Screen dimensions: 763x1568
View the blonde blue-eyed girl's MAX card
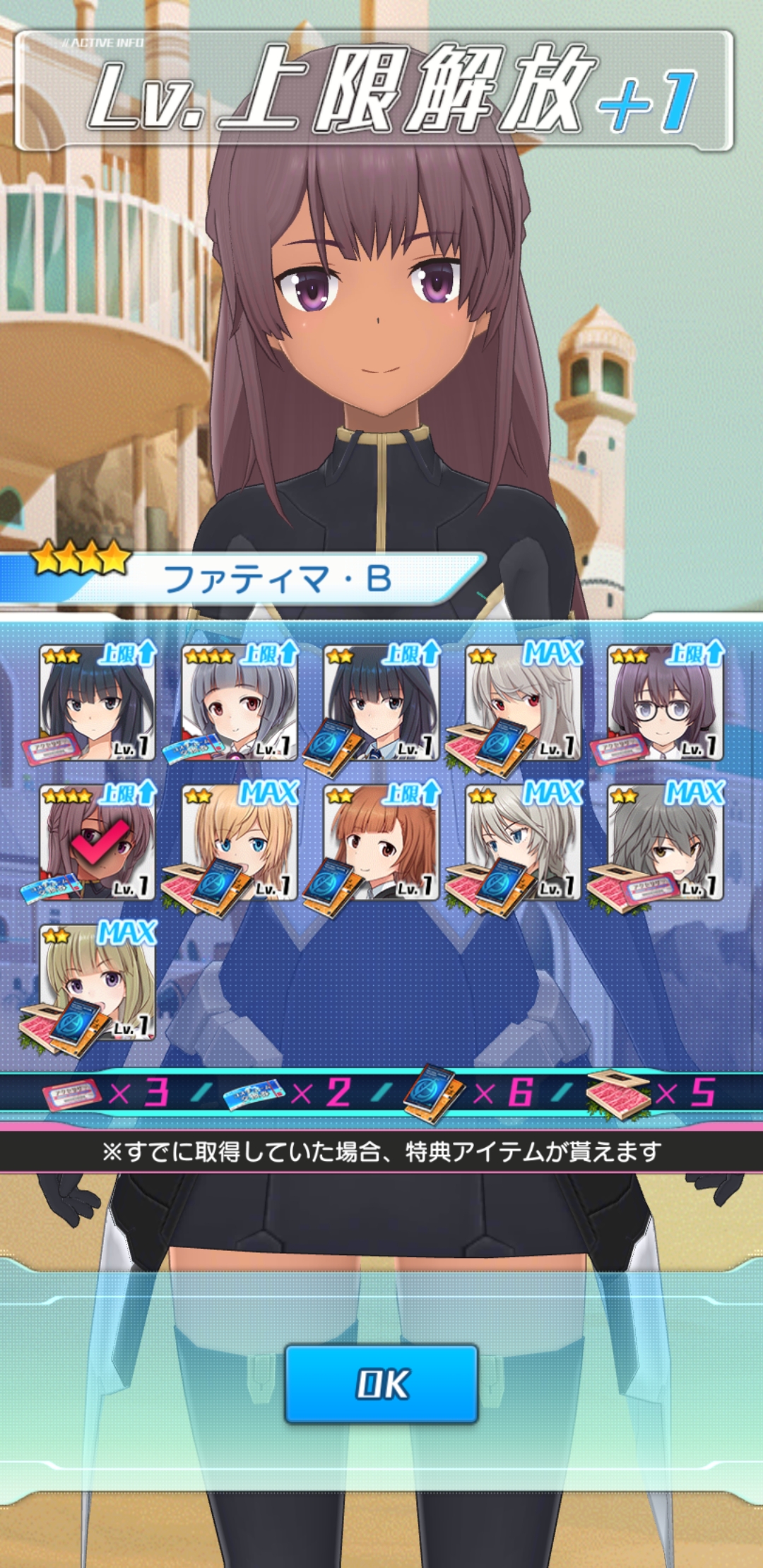tap(239, 843)
